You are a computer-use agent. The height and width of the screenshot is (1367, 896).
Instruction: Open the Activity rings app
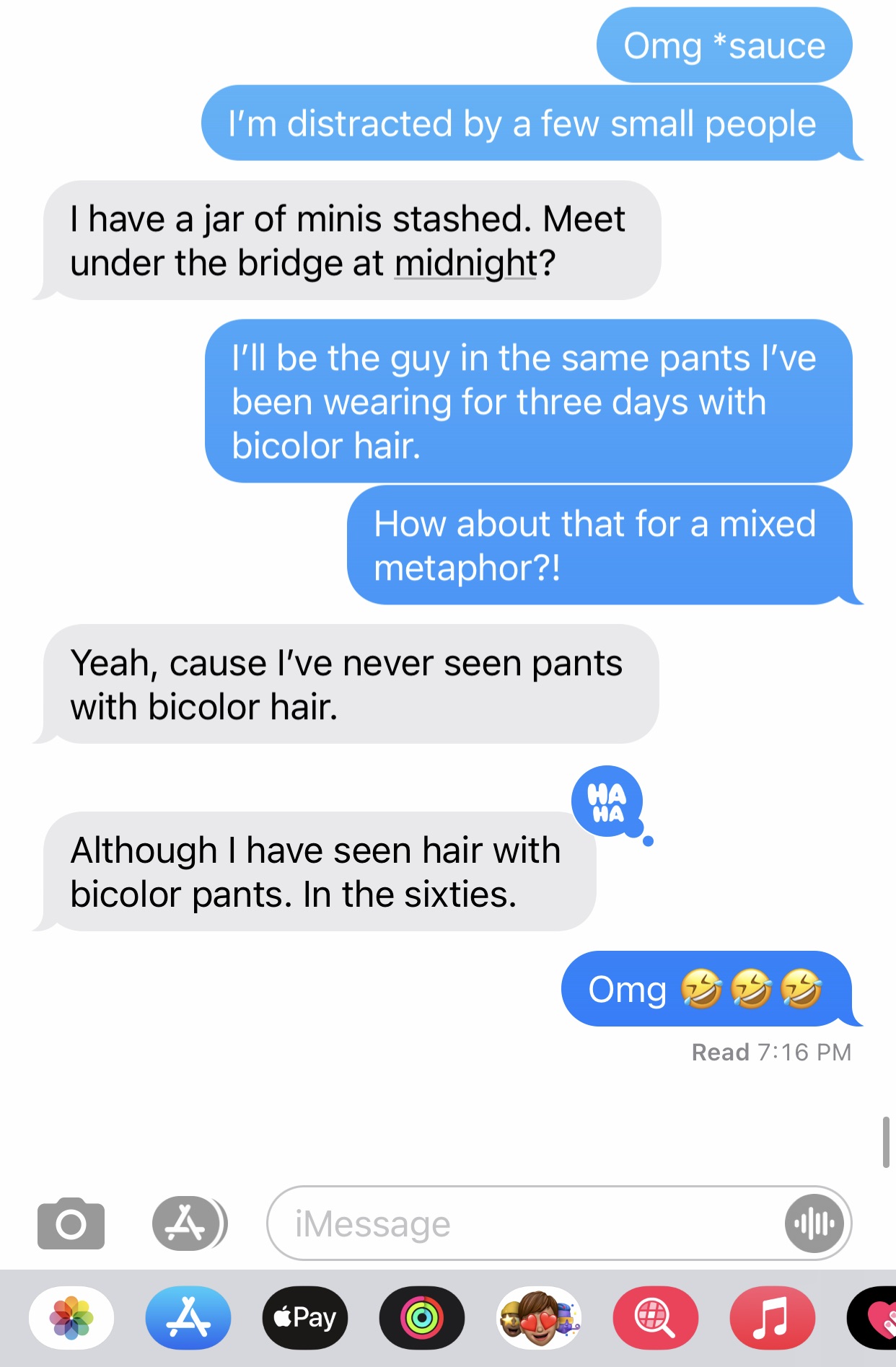422,1317
